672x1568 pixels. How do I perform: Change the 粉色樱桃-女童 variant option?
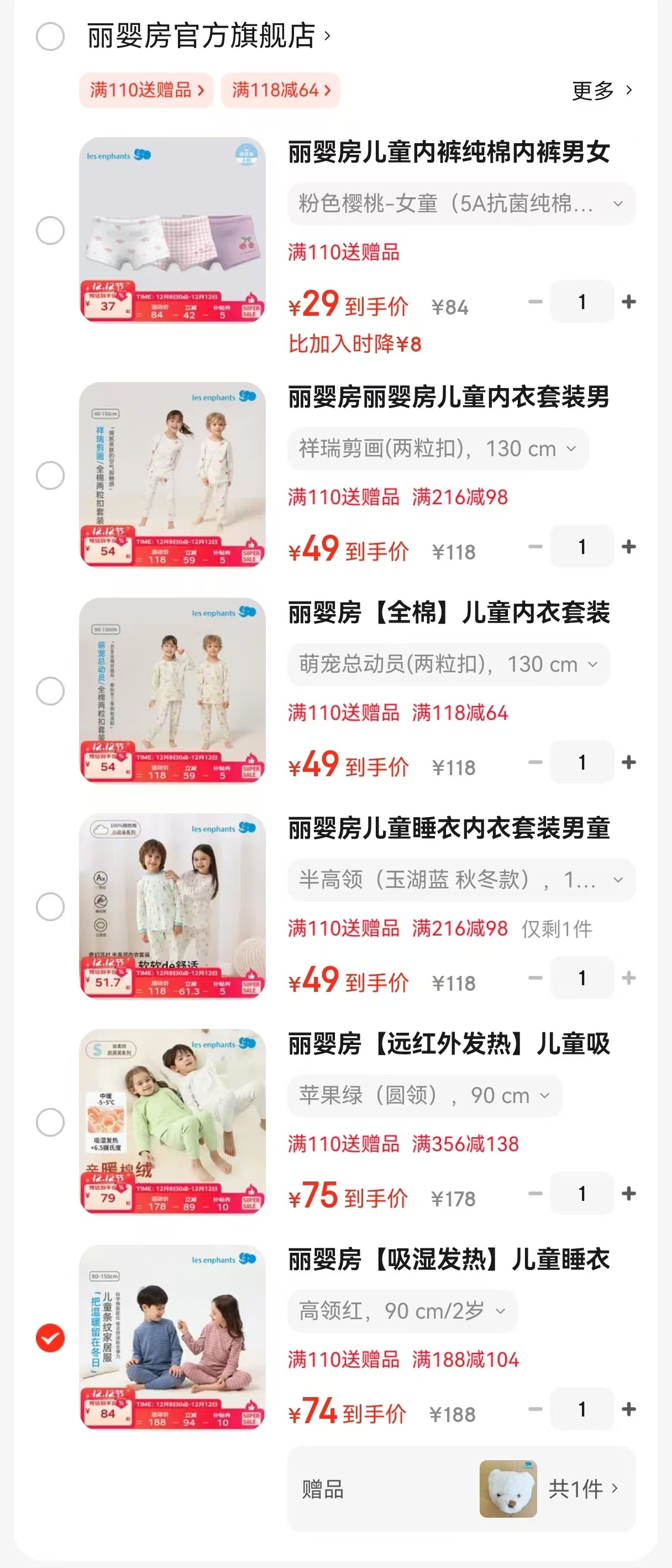[461, 204]
